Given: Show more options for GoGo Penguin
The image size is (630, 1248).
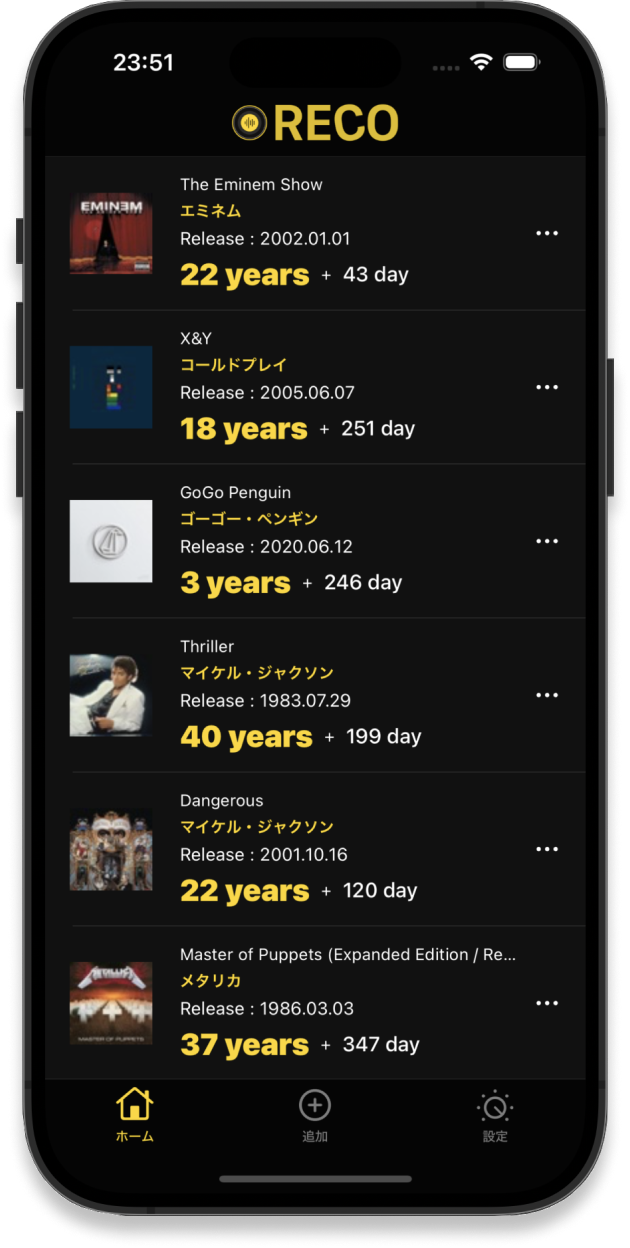Looking at the screenshot, I should [x=547, y=541].
